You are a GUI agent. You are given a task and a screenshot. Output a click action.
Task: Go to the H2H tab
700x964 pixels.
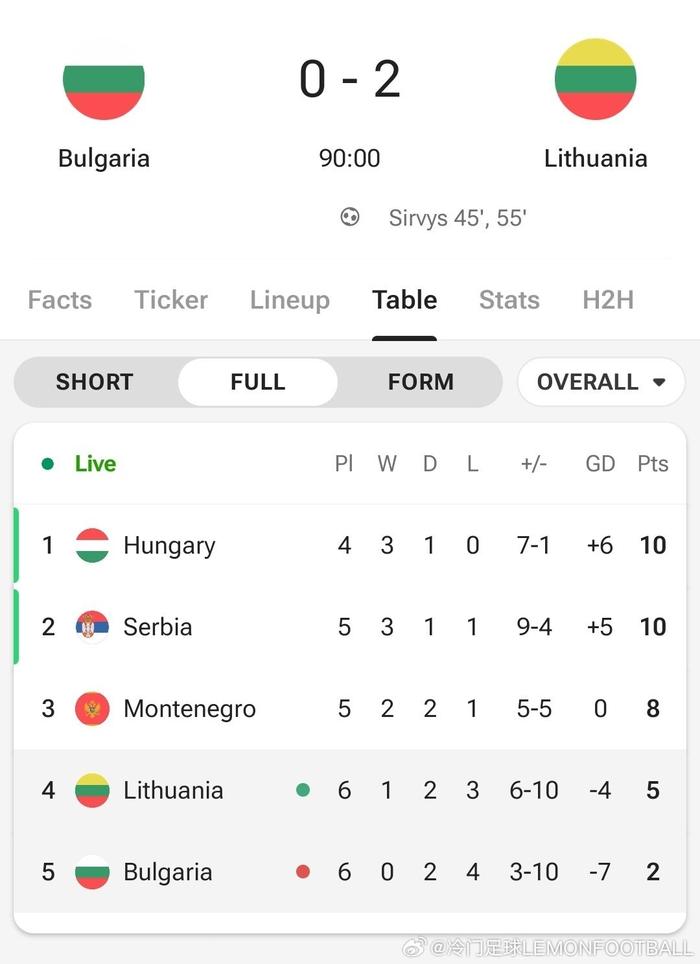[608, 300]
